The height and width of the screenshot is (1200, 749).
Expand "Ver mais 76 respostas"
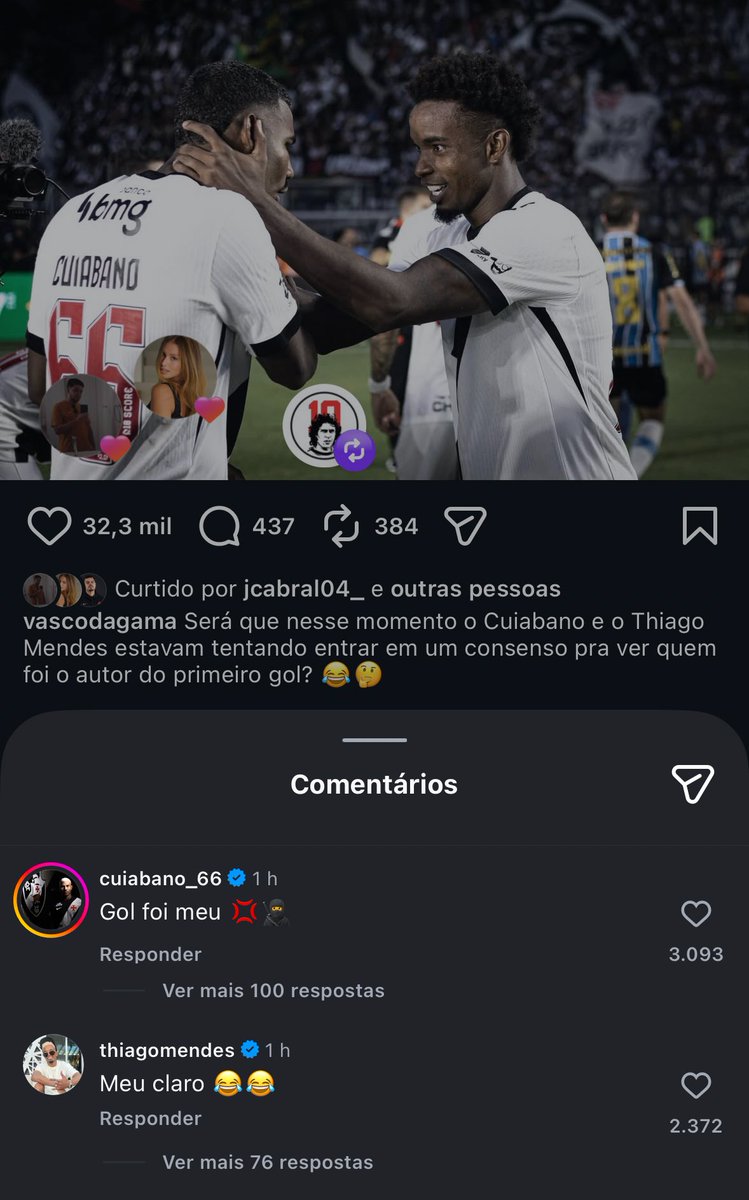(267, 1162)
